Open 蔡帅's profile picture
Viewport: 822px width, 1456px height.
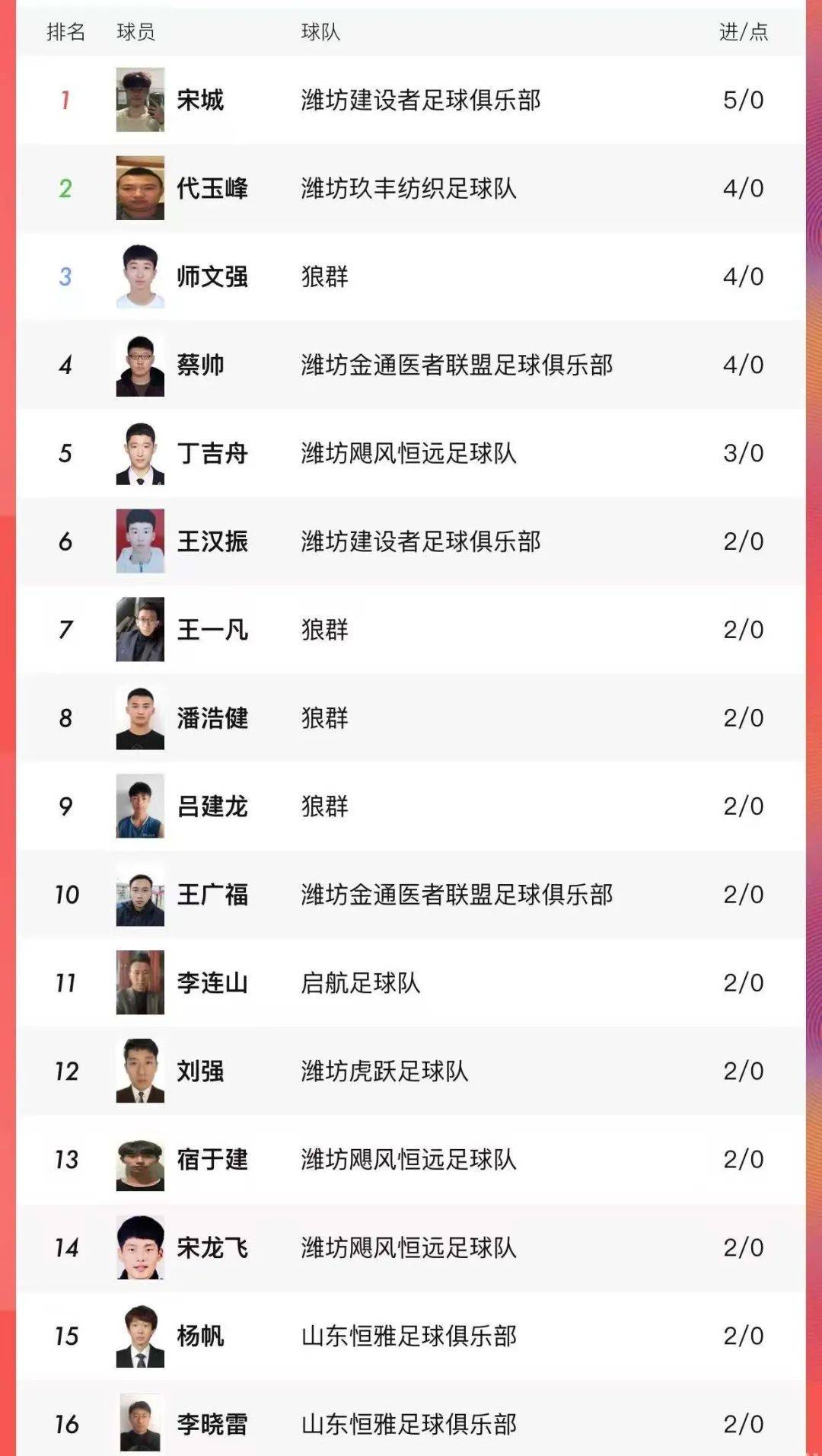(x=139, y=363)
